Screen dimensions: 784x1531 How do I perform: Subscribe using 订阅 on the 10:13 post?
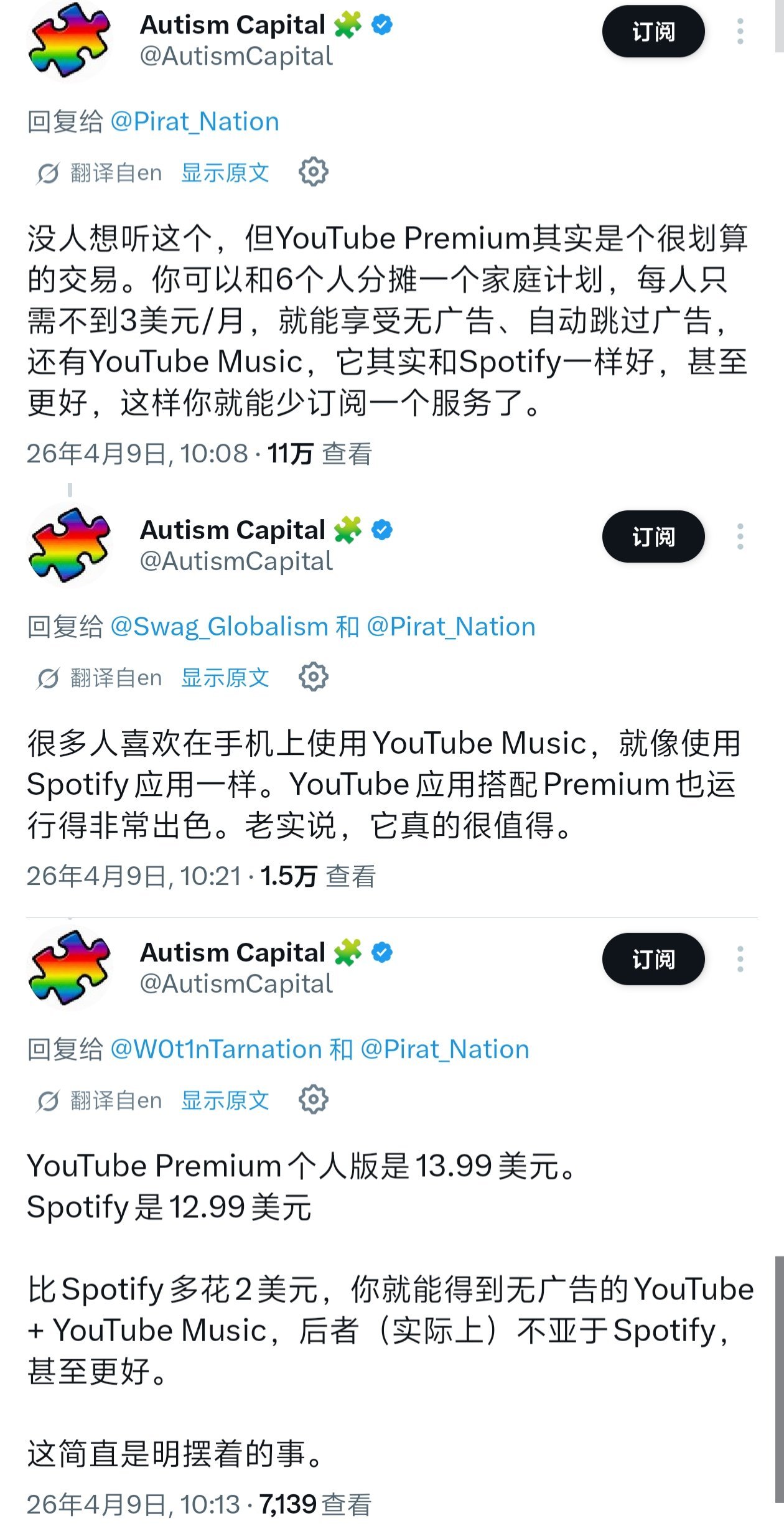pyautogui.click(x=653, y=959)
